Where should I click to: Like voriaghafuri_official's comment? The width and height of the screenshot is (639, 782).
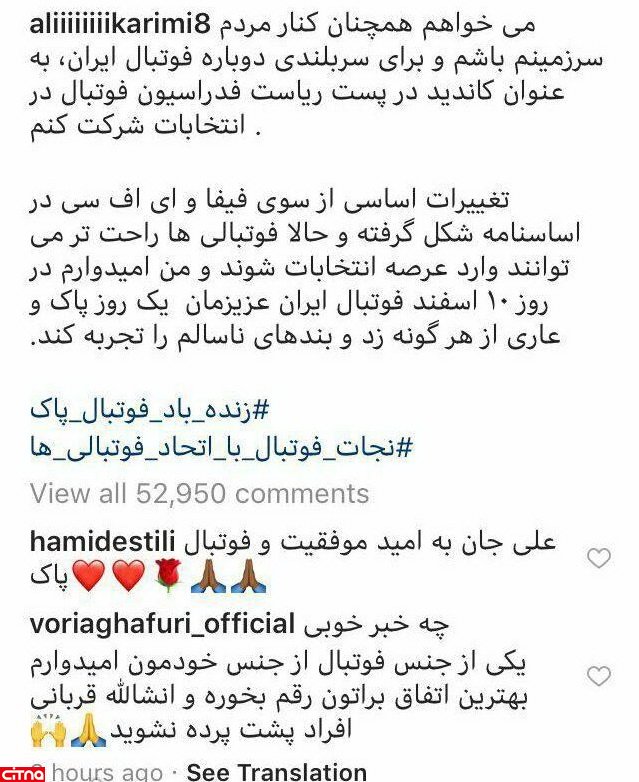pos(598,677)
